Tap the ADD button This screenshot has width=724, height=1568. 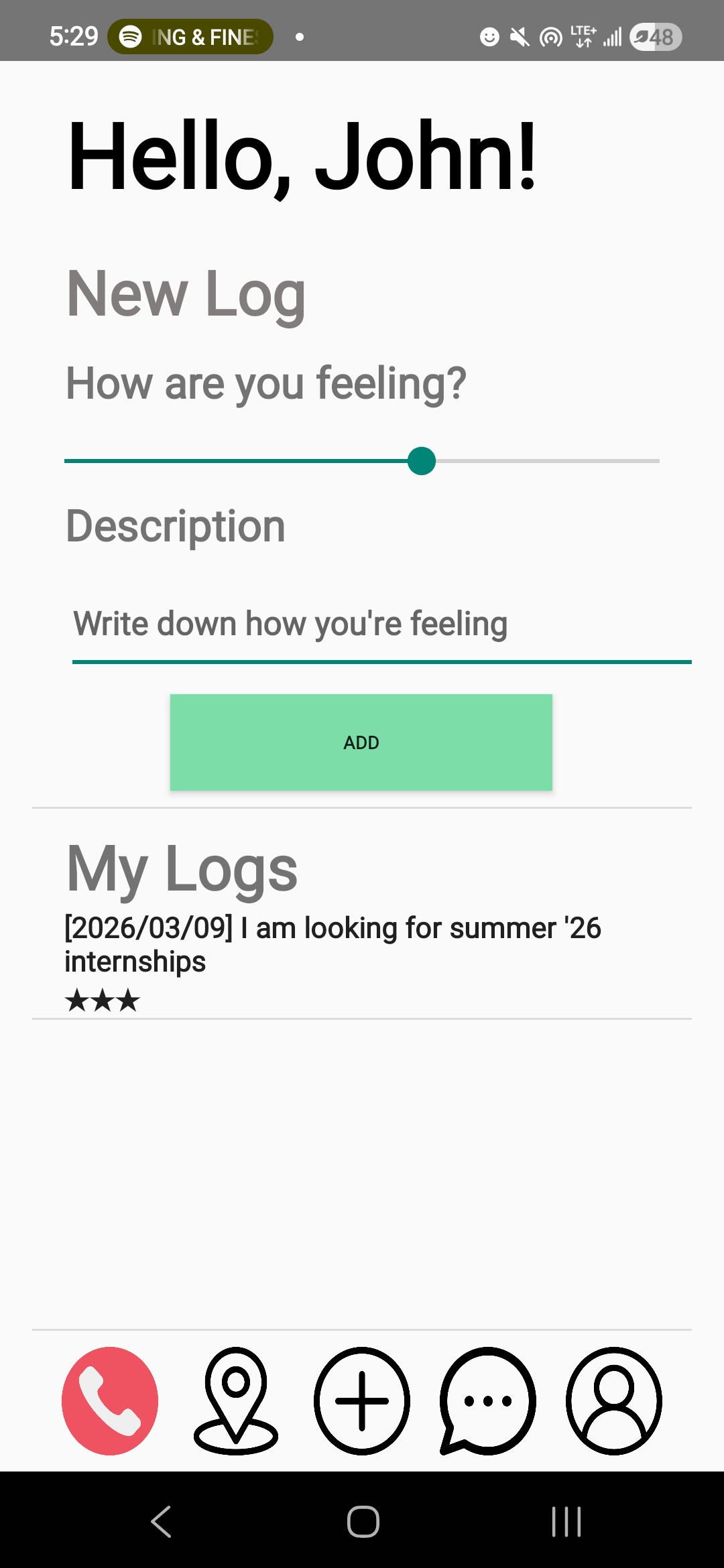click(x=361, y=742)
